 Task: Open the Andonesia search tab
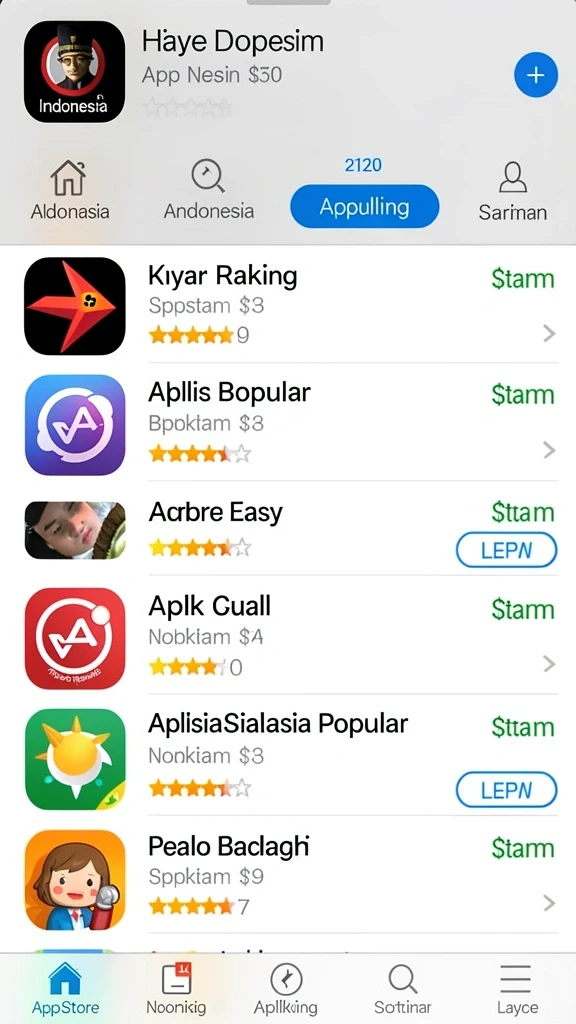tap(208, 191)
